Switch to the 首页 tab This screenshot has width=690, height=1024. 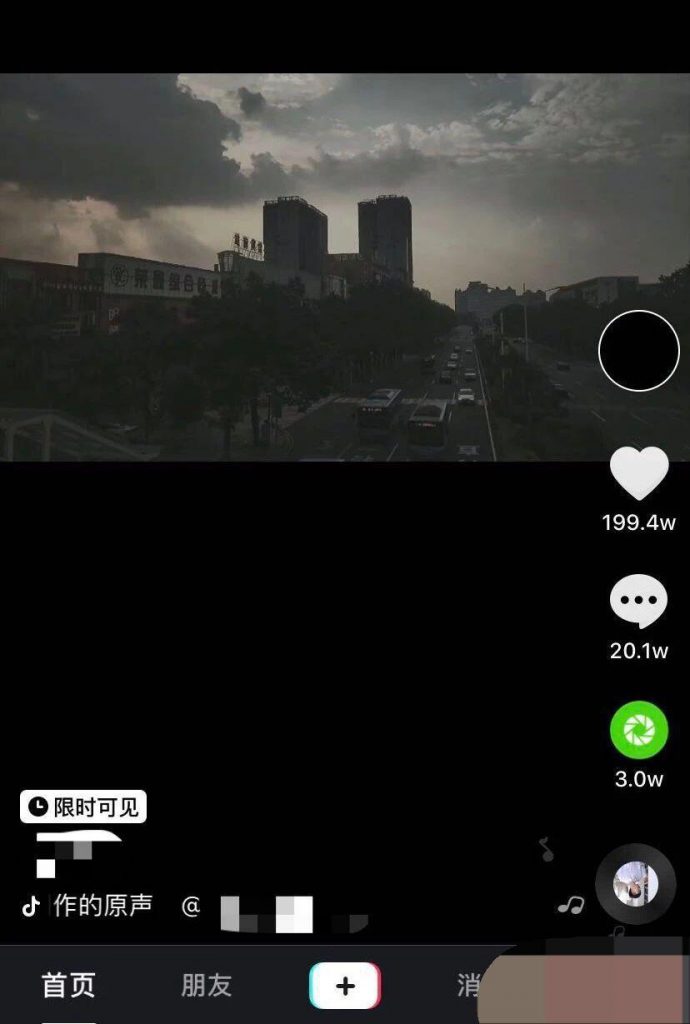68,985
